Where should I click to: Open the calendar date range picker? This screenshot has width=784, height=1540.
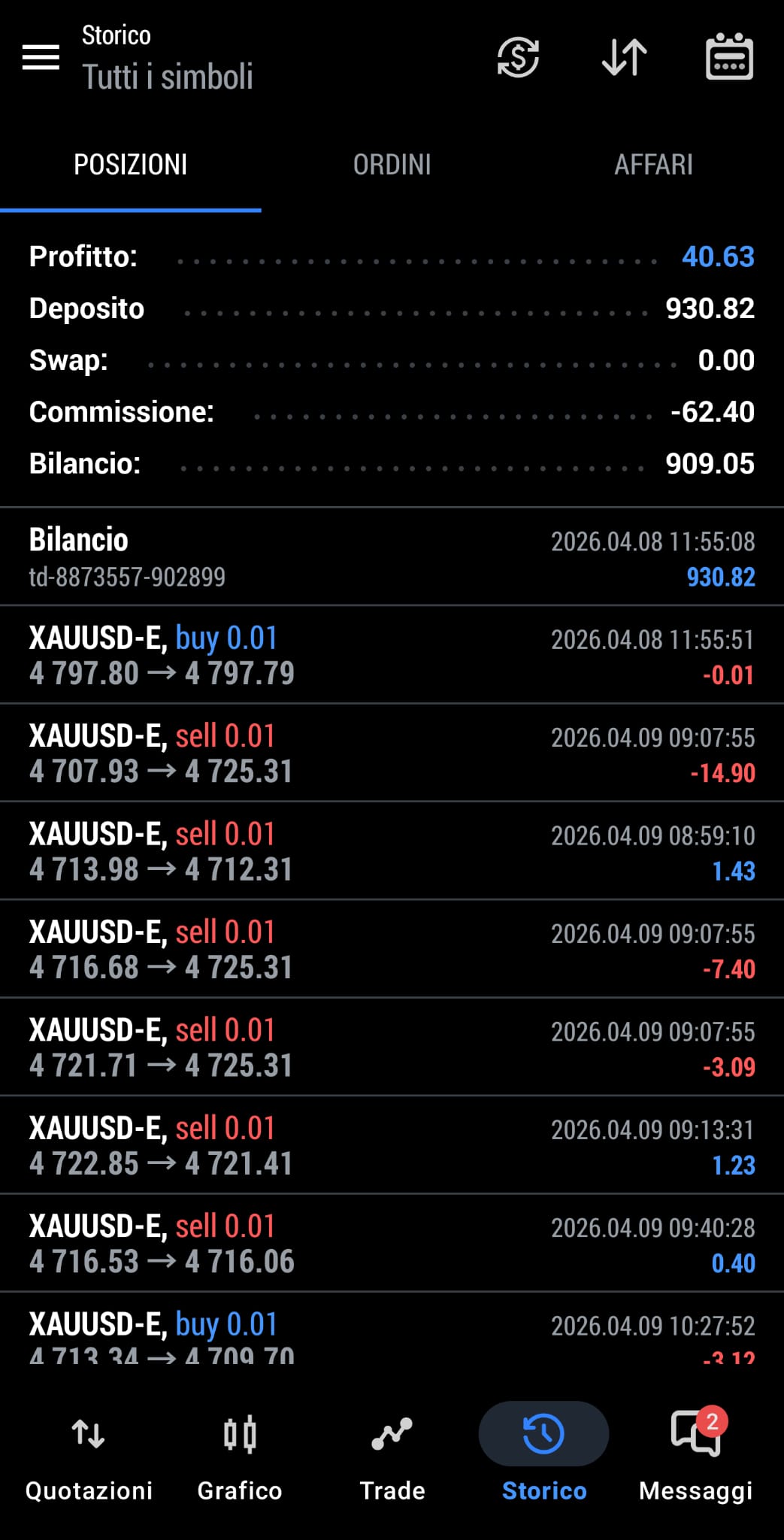[x=729, y=56]
